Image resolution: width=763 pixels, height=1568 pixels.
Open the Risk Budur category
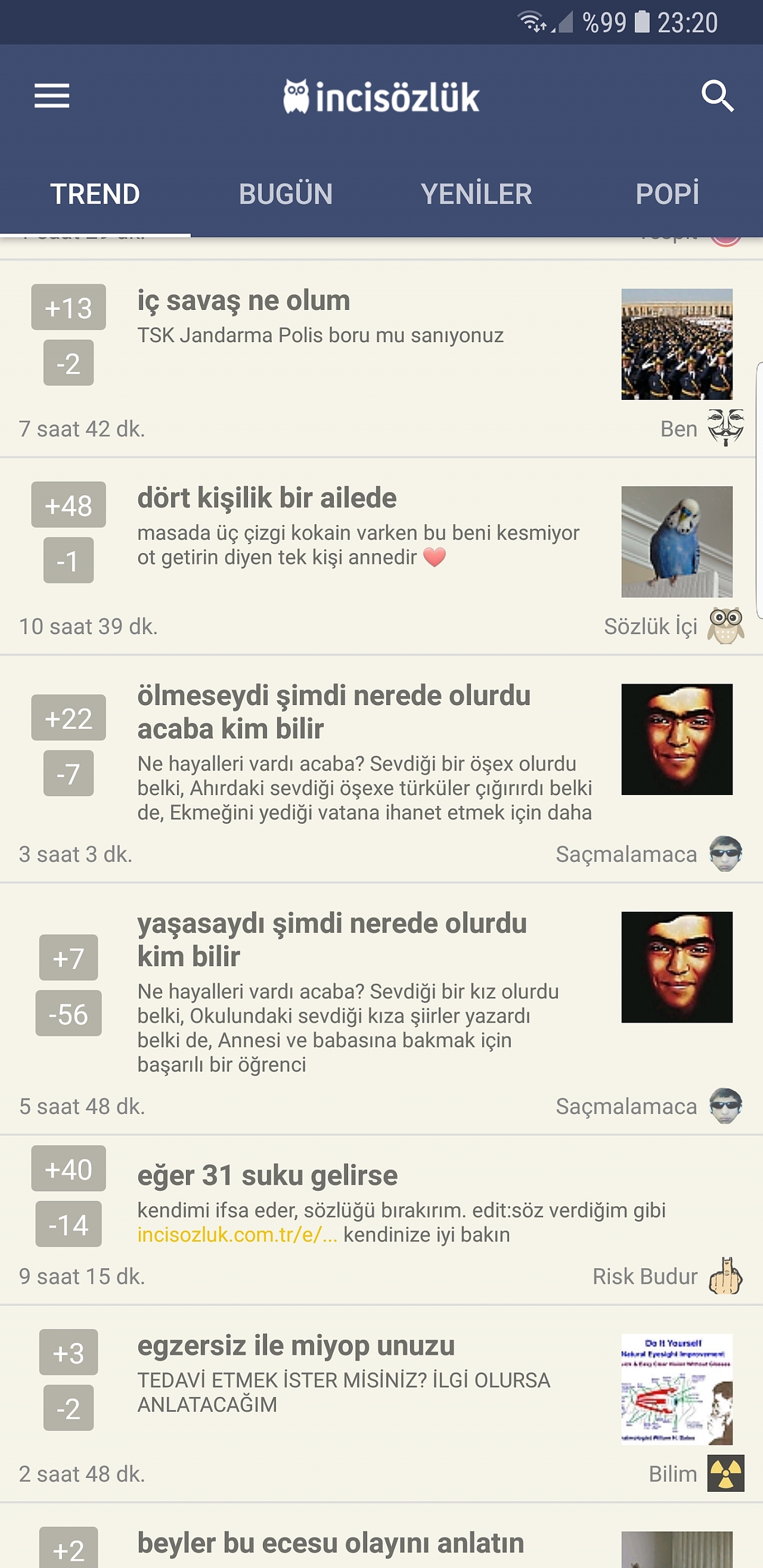tap(645, 1277)
